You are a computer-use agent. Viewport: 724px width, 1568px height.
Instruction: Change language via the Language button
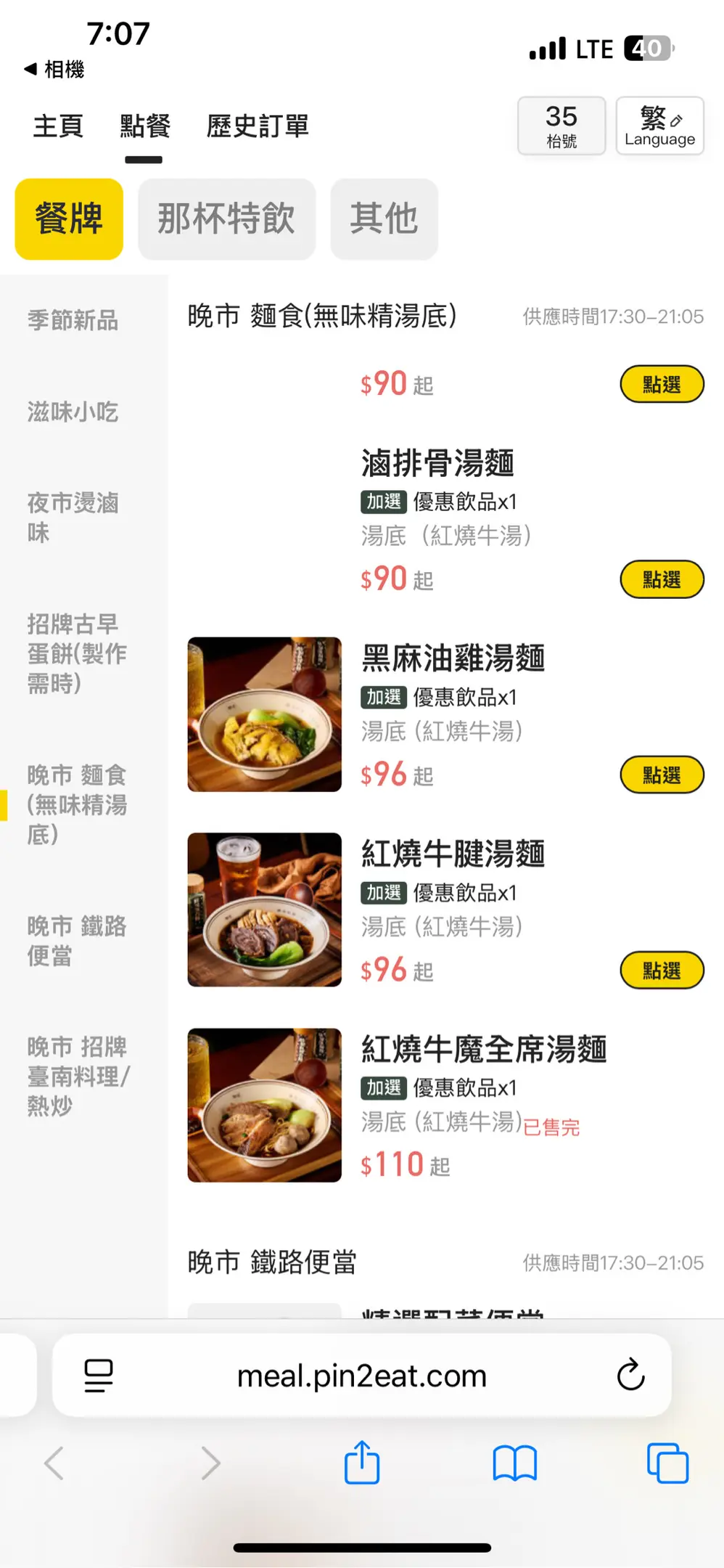[x=659, y=126]
